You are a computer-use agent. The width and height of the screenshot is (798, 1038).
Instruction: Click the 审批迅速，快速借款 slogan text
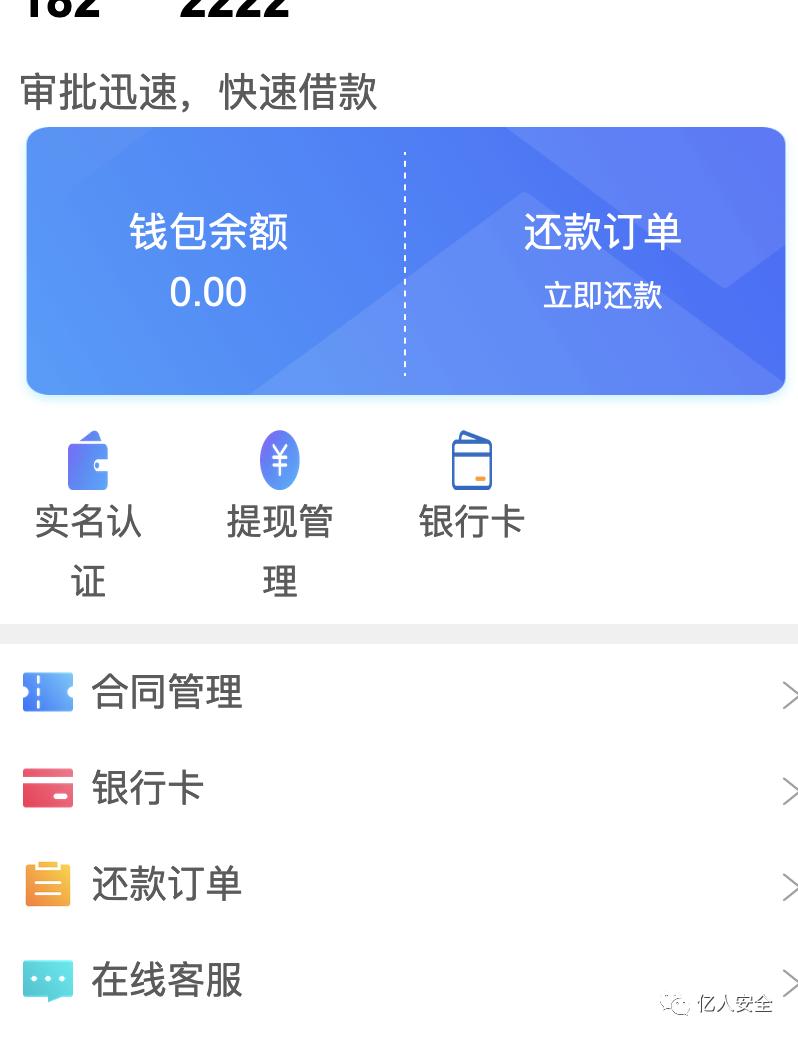pos(197,92)
